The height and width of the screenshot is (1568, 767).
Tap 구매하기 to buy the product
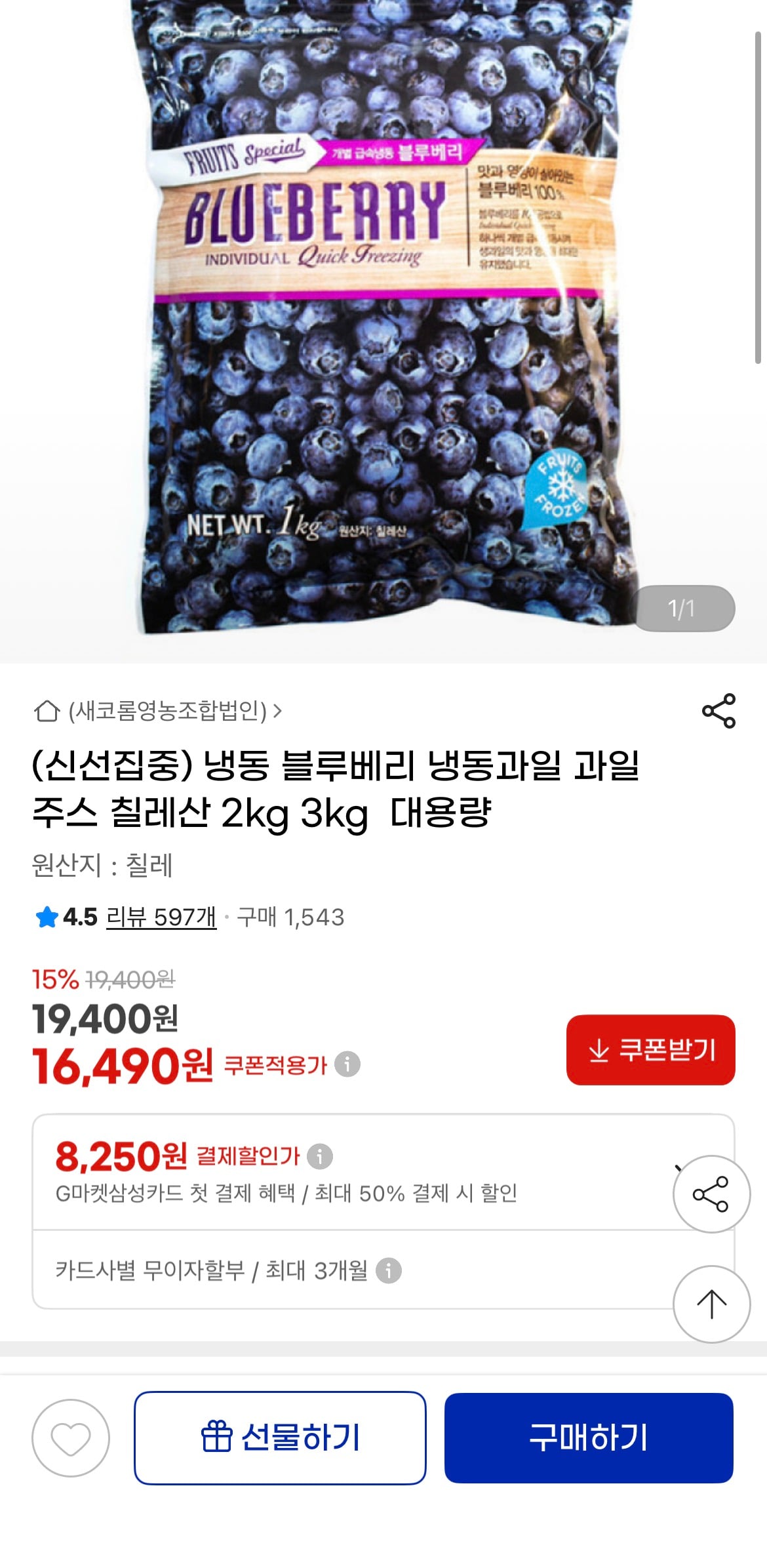click(x=588, y=1437)
